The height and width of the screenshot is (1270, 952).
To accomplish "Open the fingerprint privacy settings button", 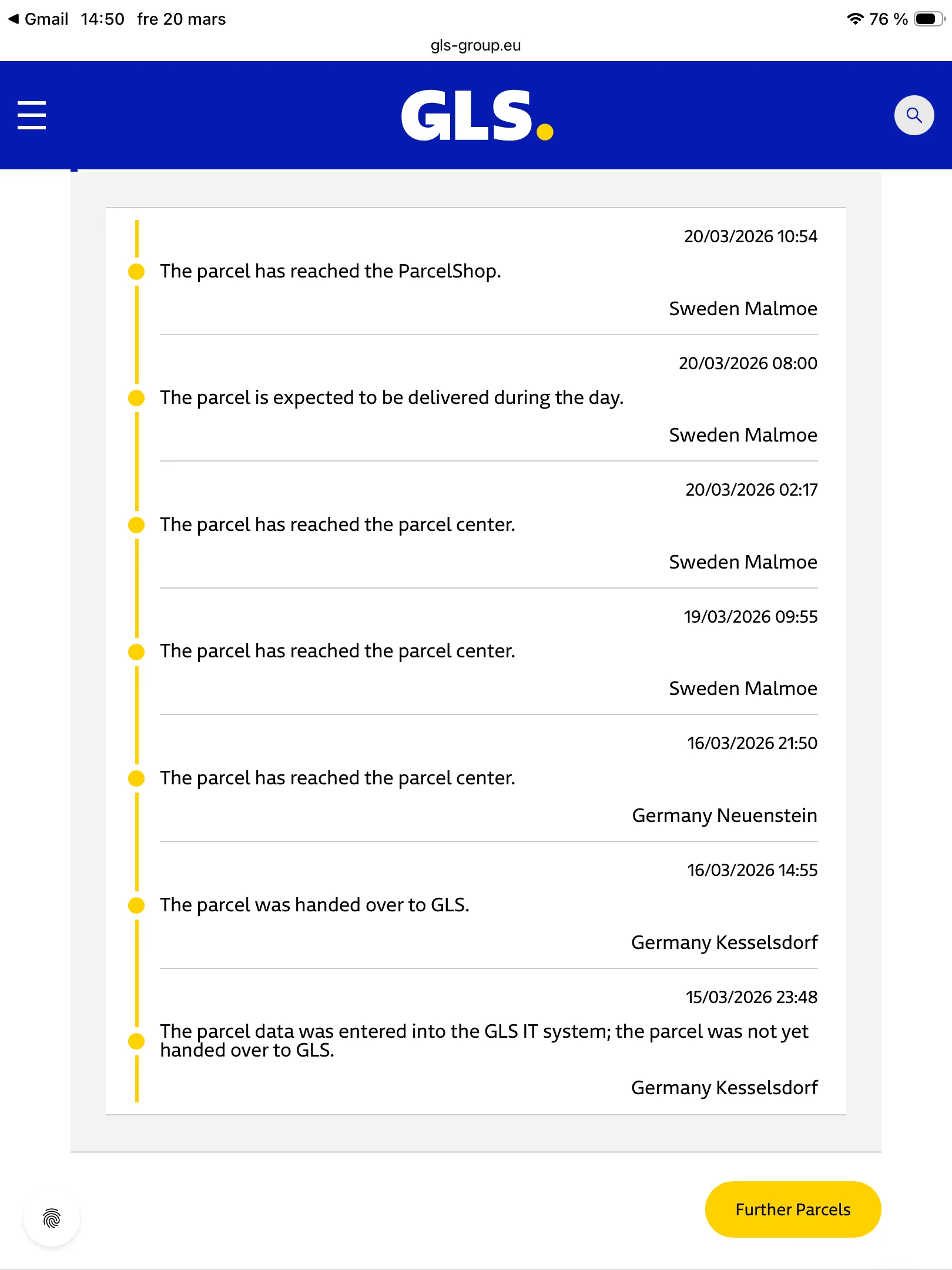I will coord(52,1218).
